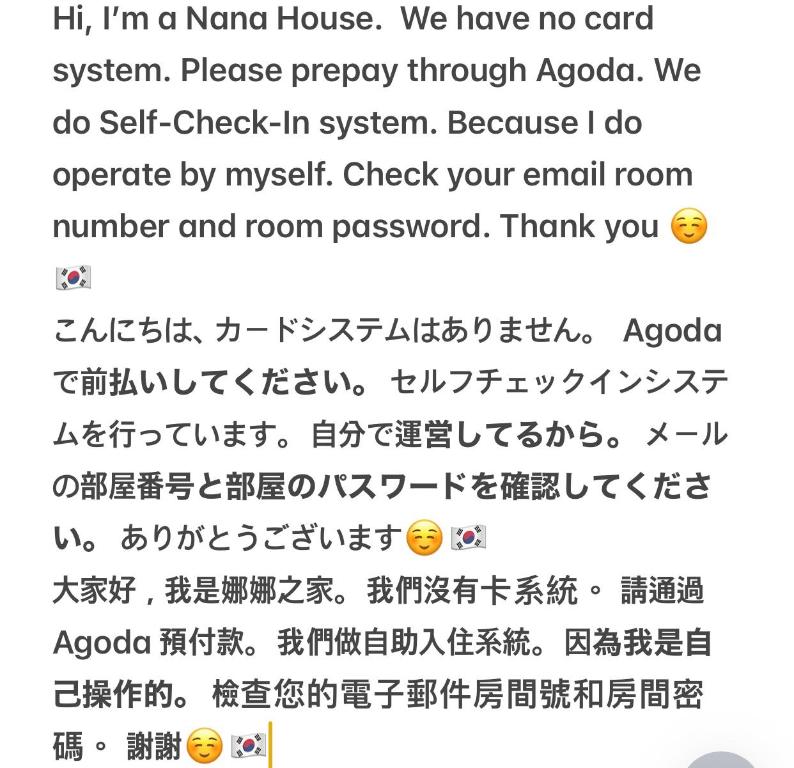Tap the note text editing area
The width and height of the screenshot is (794, 768).
click(390, 380)
